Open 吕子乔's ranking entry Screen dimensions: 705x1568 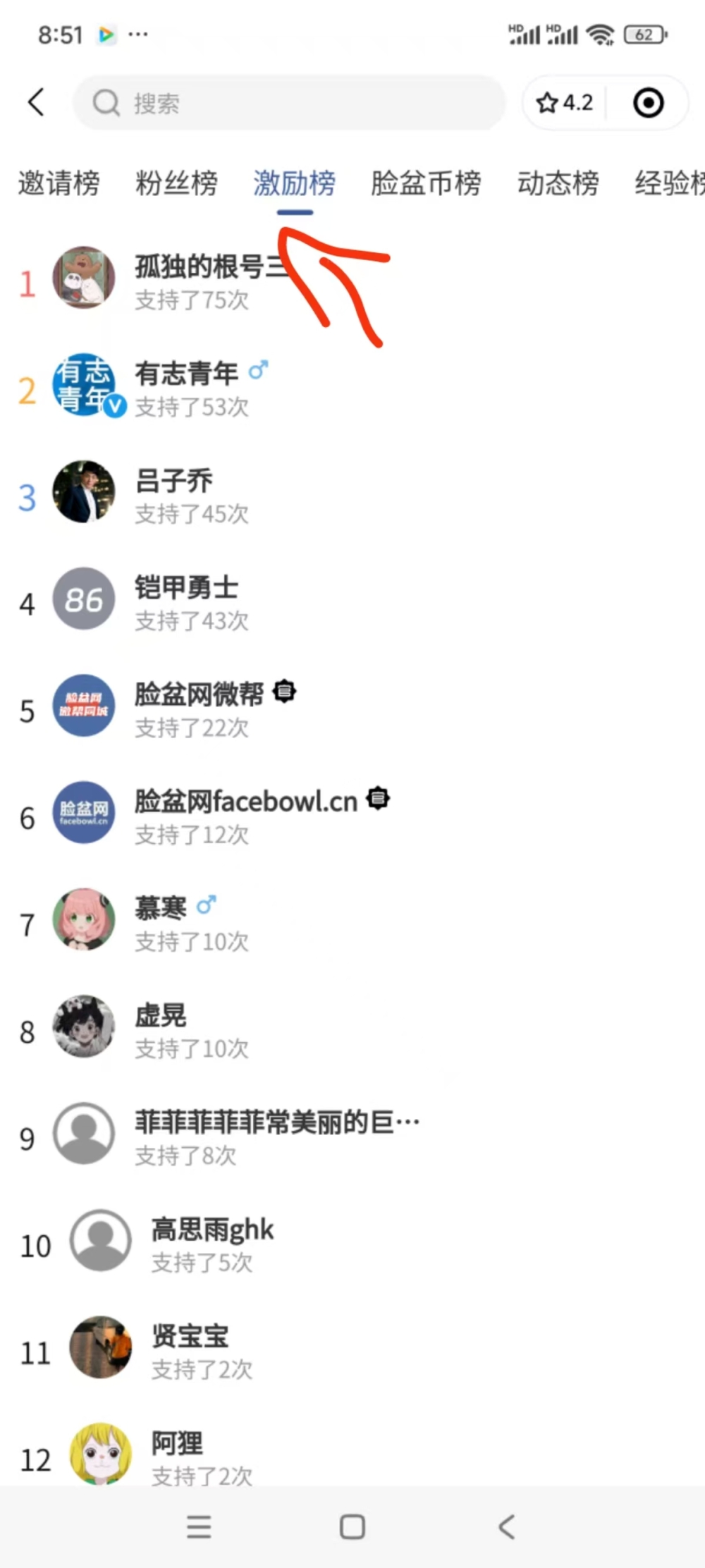(x=174, y=495)
